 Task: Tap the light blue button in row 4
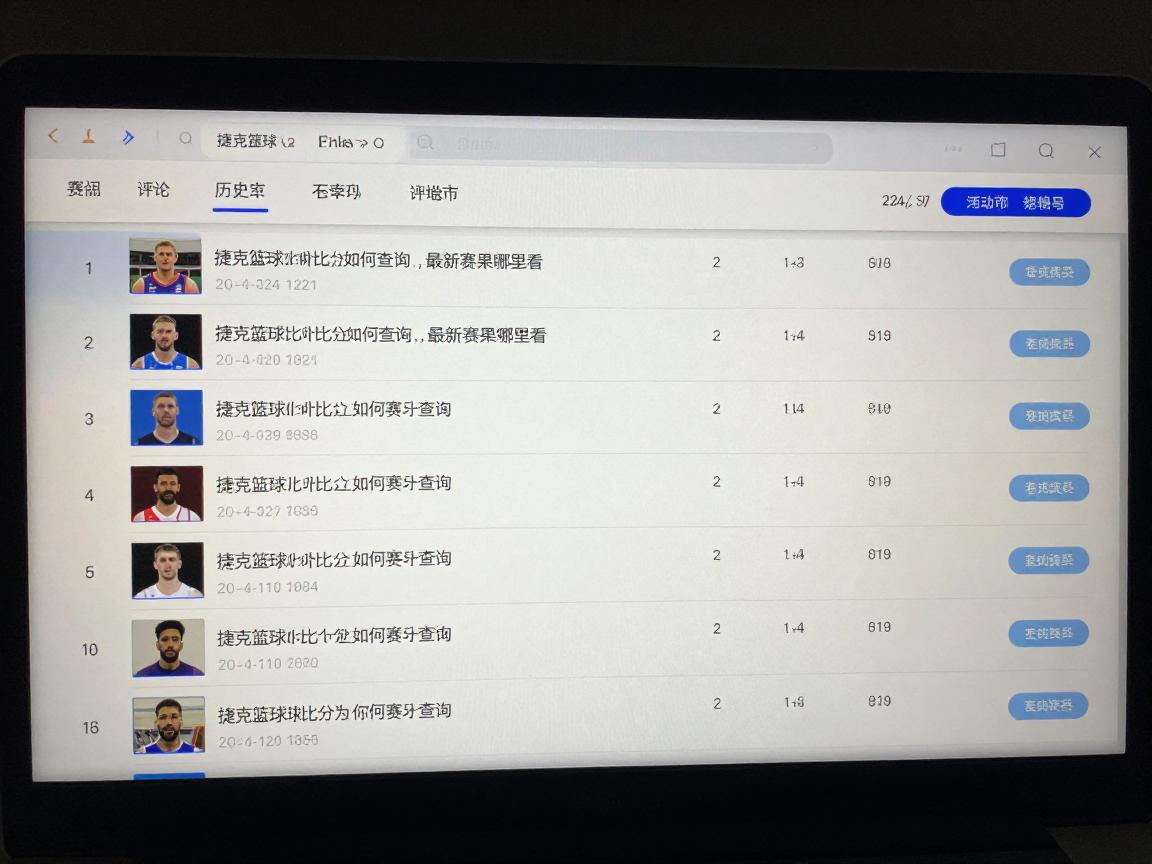pos(1048,488)
